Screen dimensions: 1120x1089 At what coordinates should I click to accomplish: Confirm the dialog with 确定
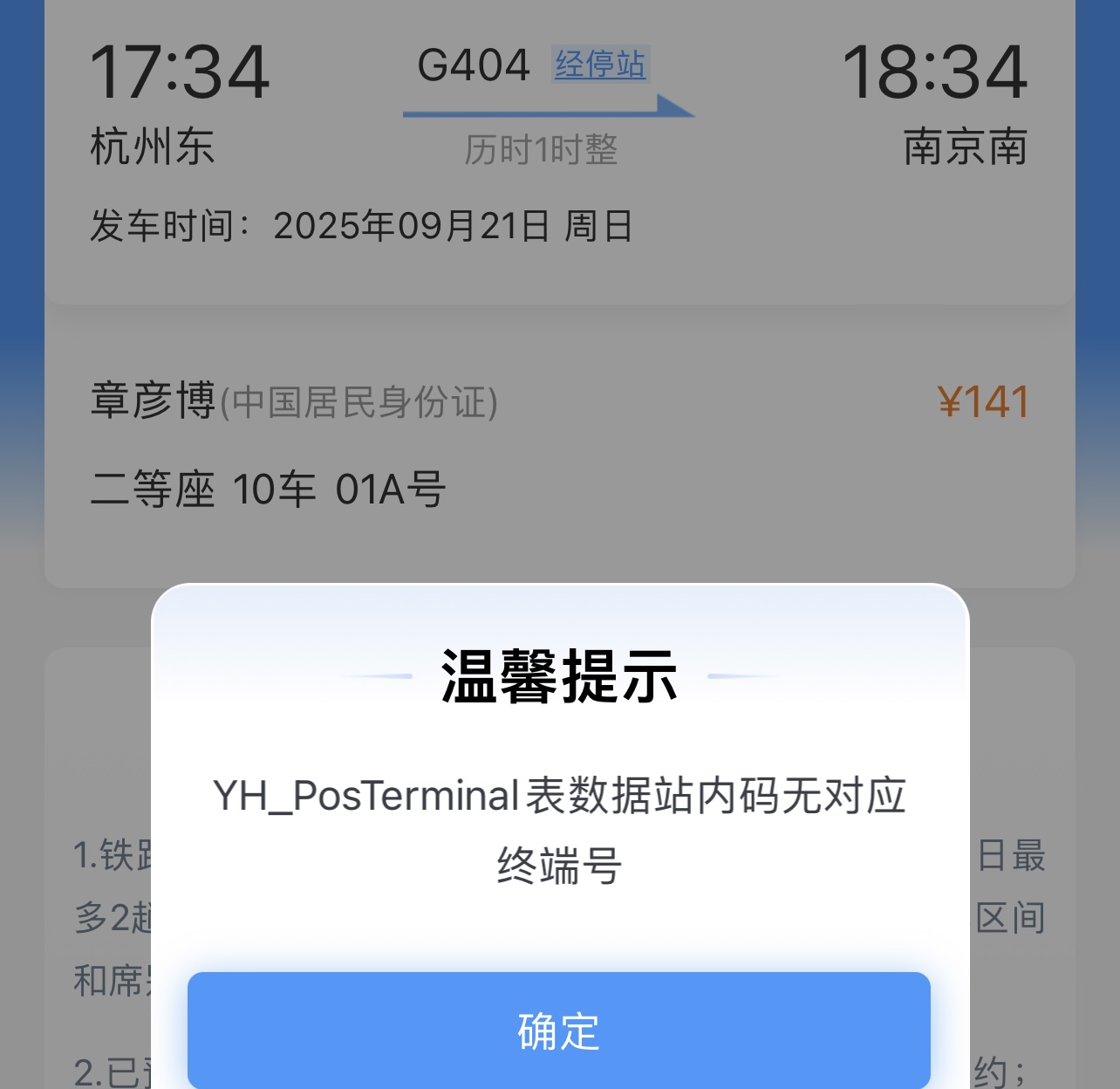coord(558,1031)
